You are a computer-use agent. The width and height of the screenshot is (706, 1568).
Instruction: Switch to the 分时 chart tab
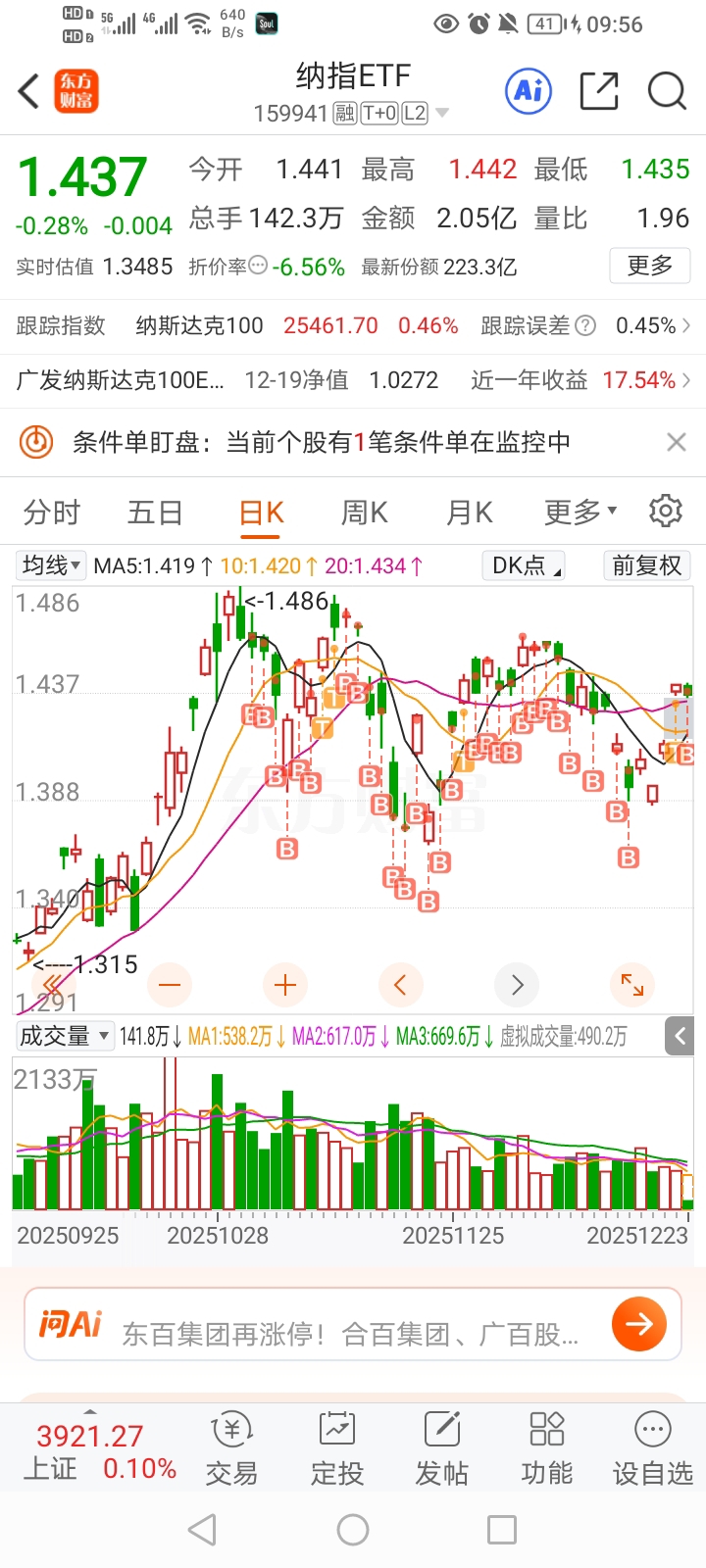(x=52, y=512)
